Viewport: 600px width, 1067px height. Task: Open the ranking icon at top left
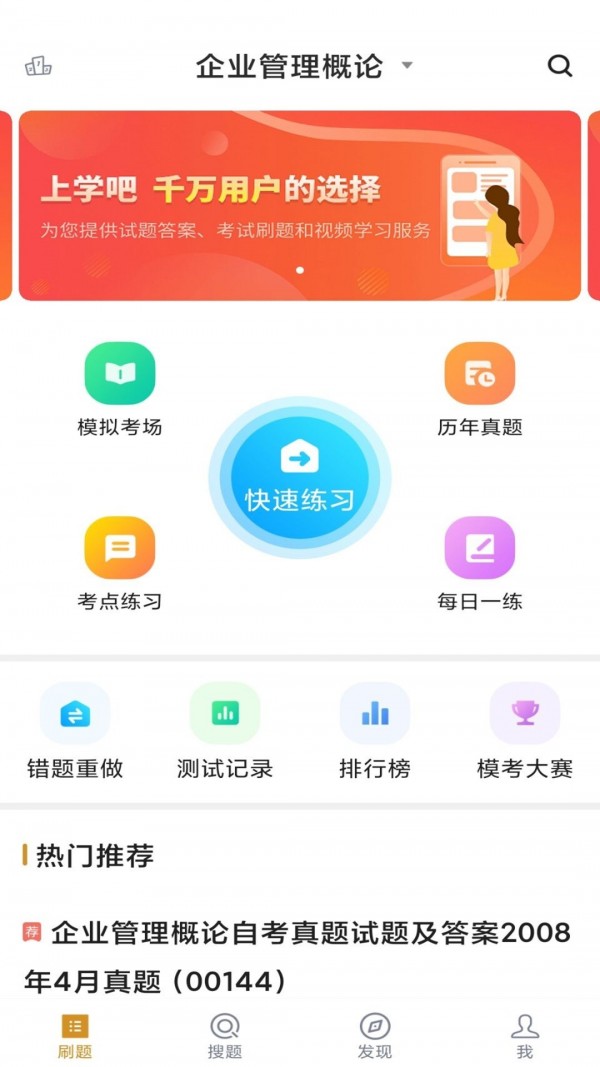(38, 66)
